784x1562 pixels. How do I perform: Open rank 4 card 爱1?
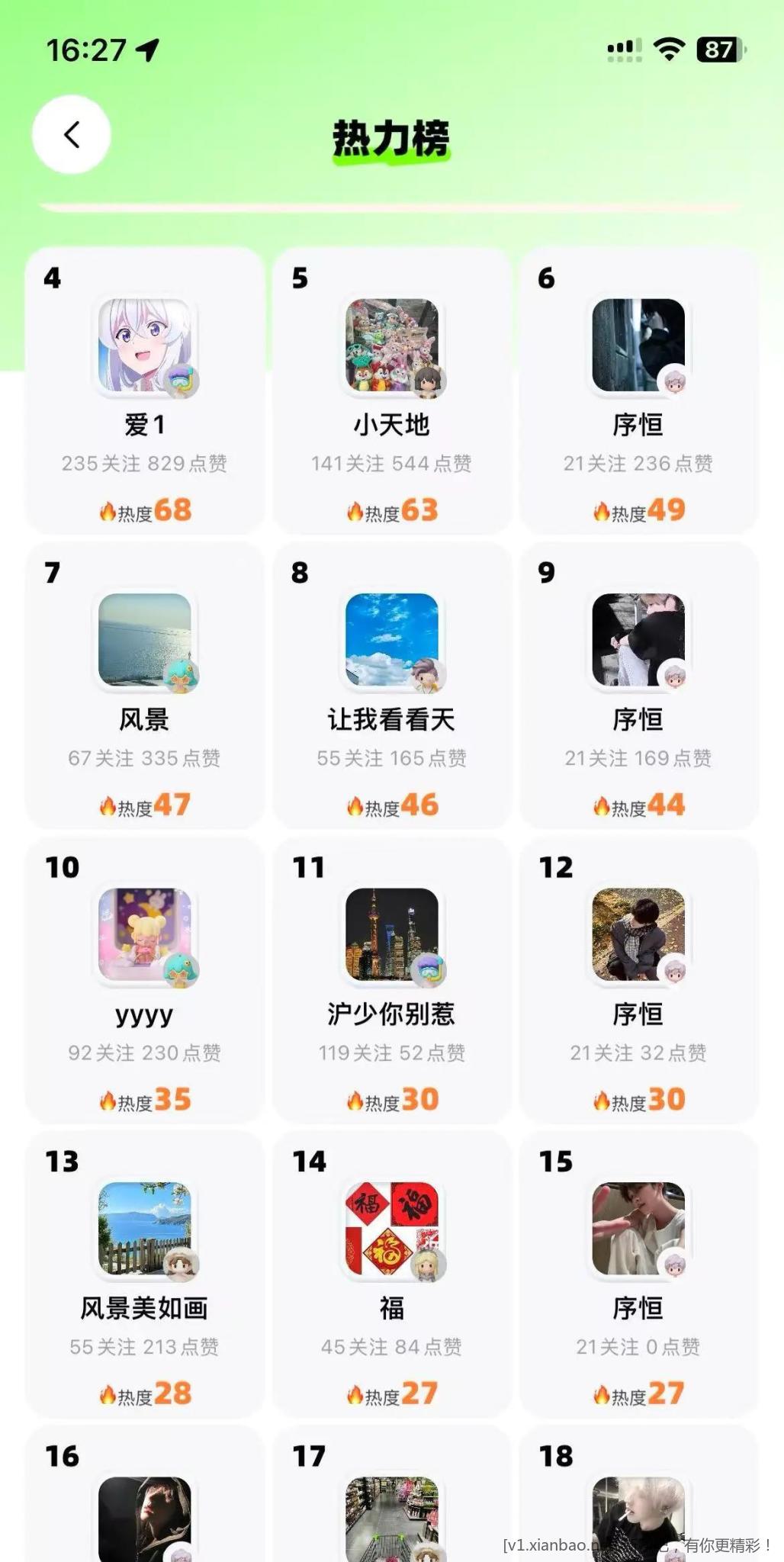click(145, 390)
